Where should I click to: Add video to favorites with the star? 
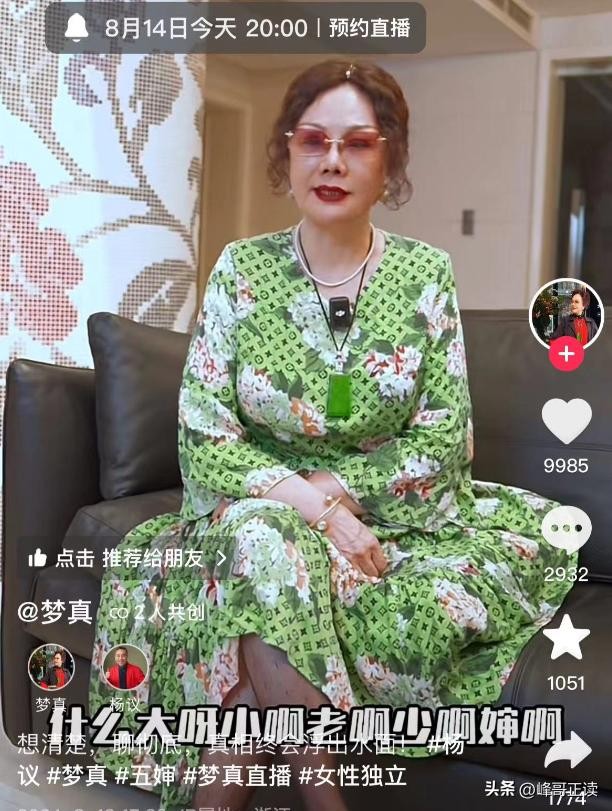tap(566, 637)
